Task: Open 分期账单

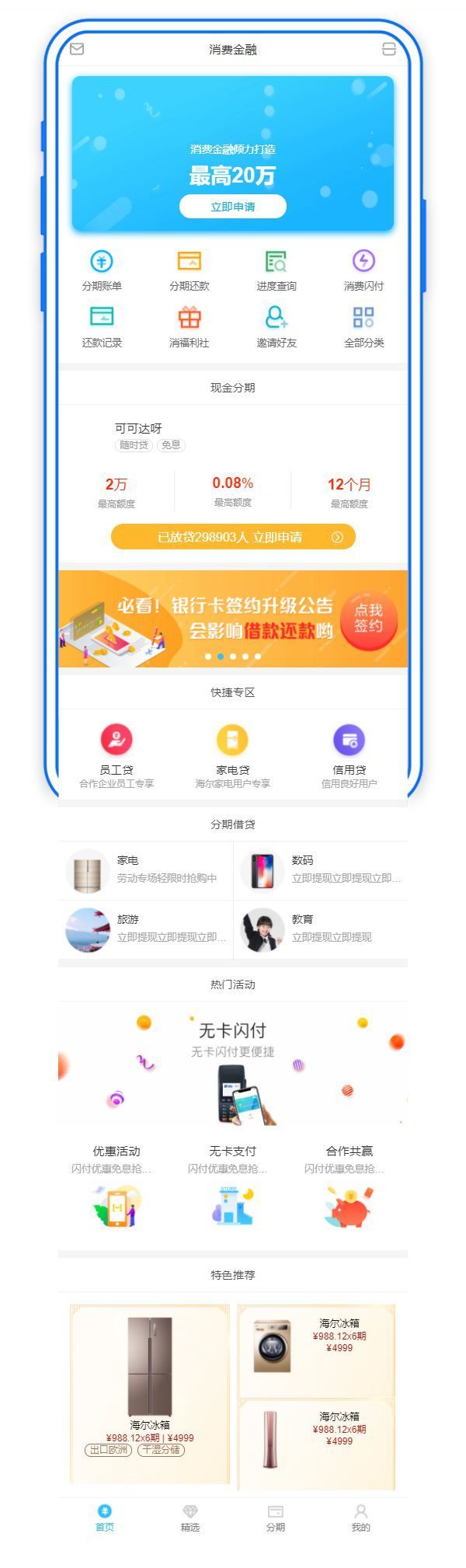Action: [102, 269]
